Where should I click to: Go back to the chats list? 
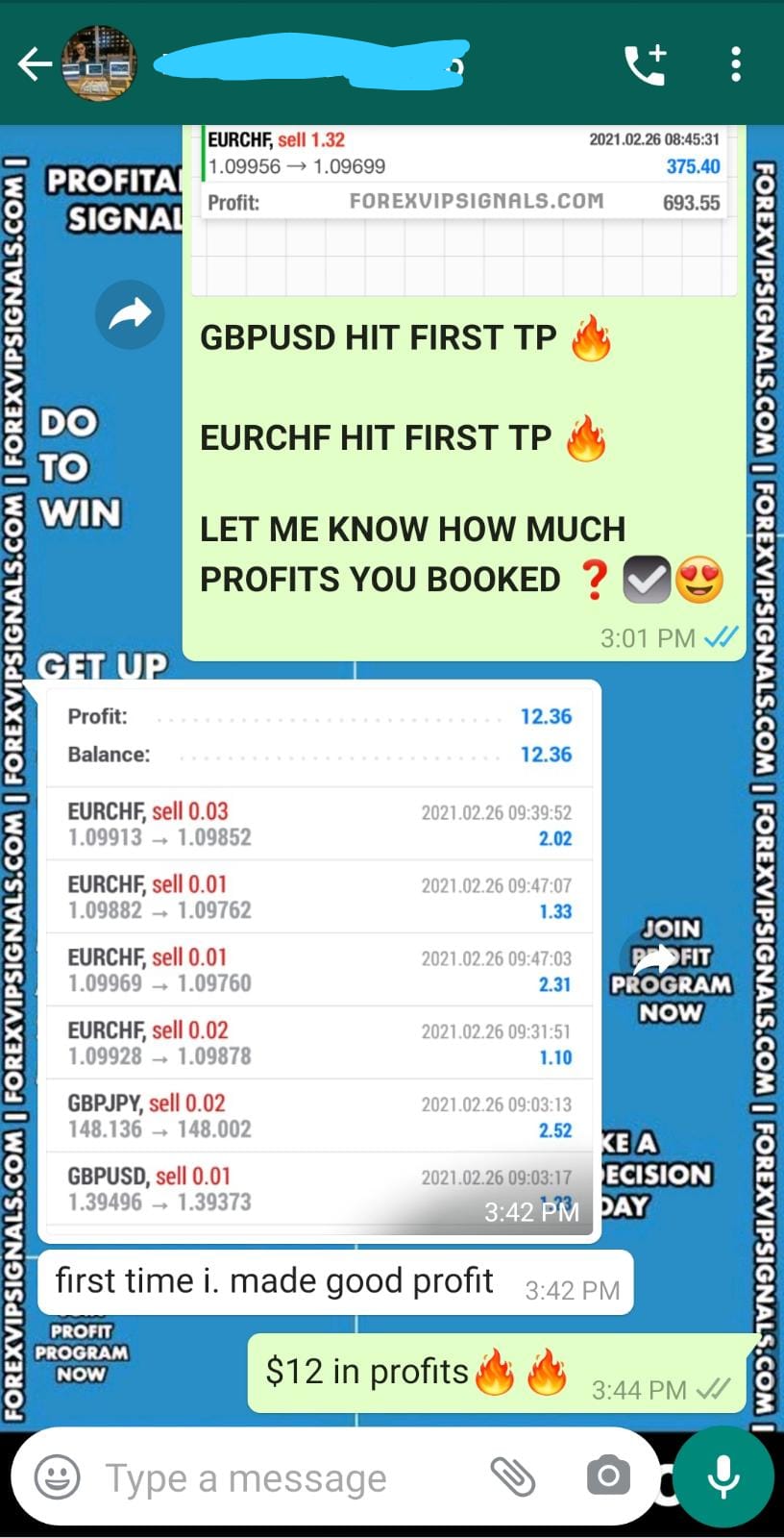(35, 64)
